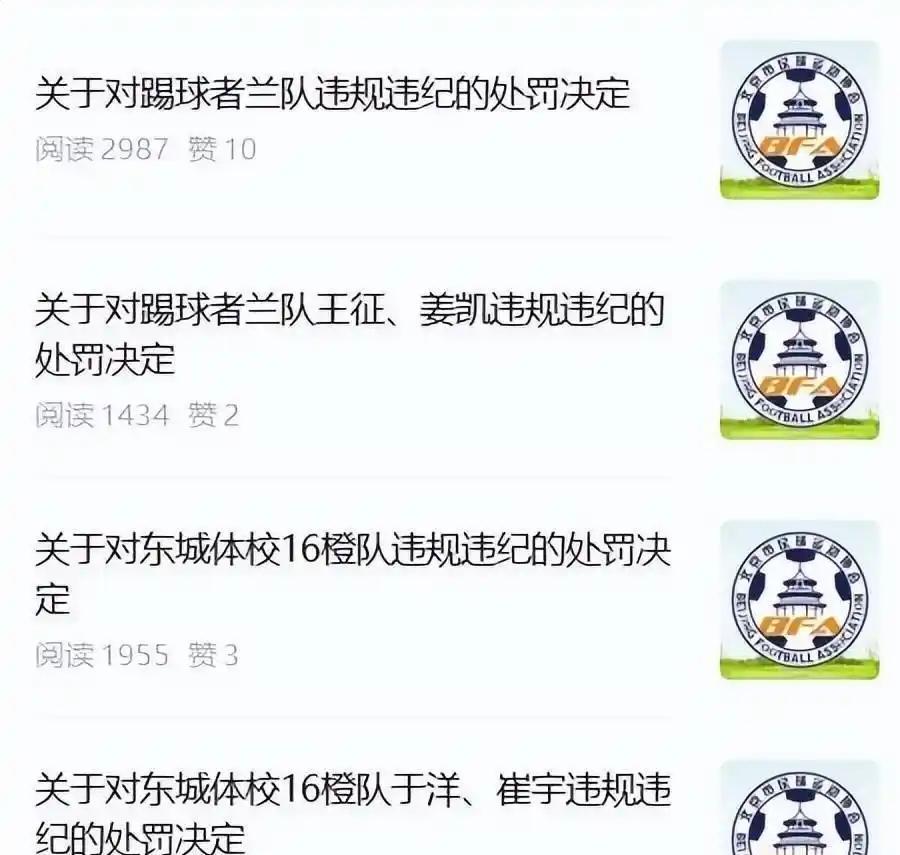Image resolution: width=900 pixels, height=855 pixels.
Task: Open the 踢球者兰队王征、姜凯 penalty article
Action: tap(349, 333)
